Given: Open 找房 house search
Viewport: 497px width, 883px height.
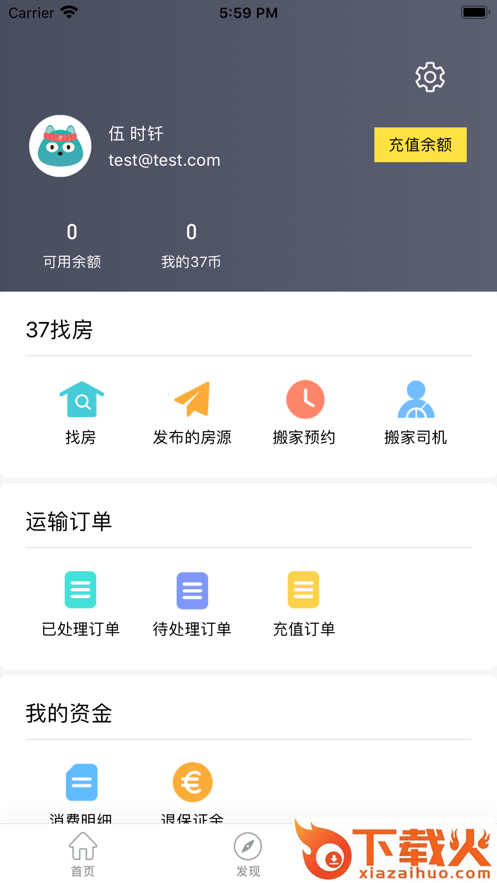Looking at the screenshot, I should (81, 413).
